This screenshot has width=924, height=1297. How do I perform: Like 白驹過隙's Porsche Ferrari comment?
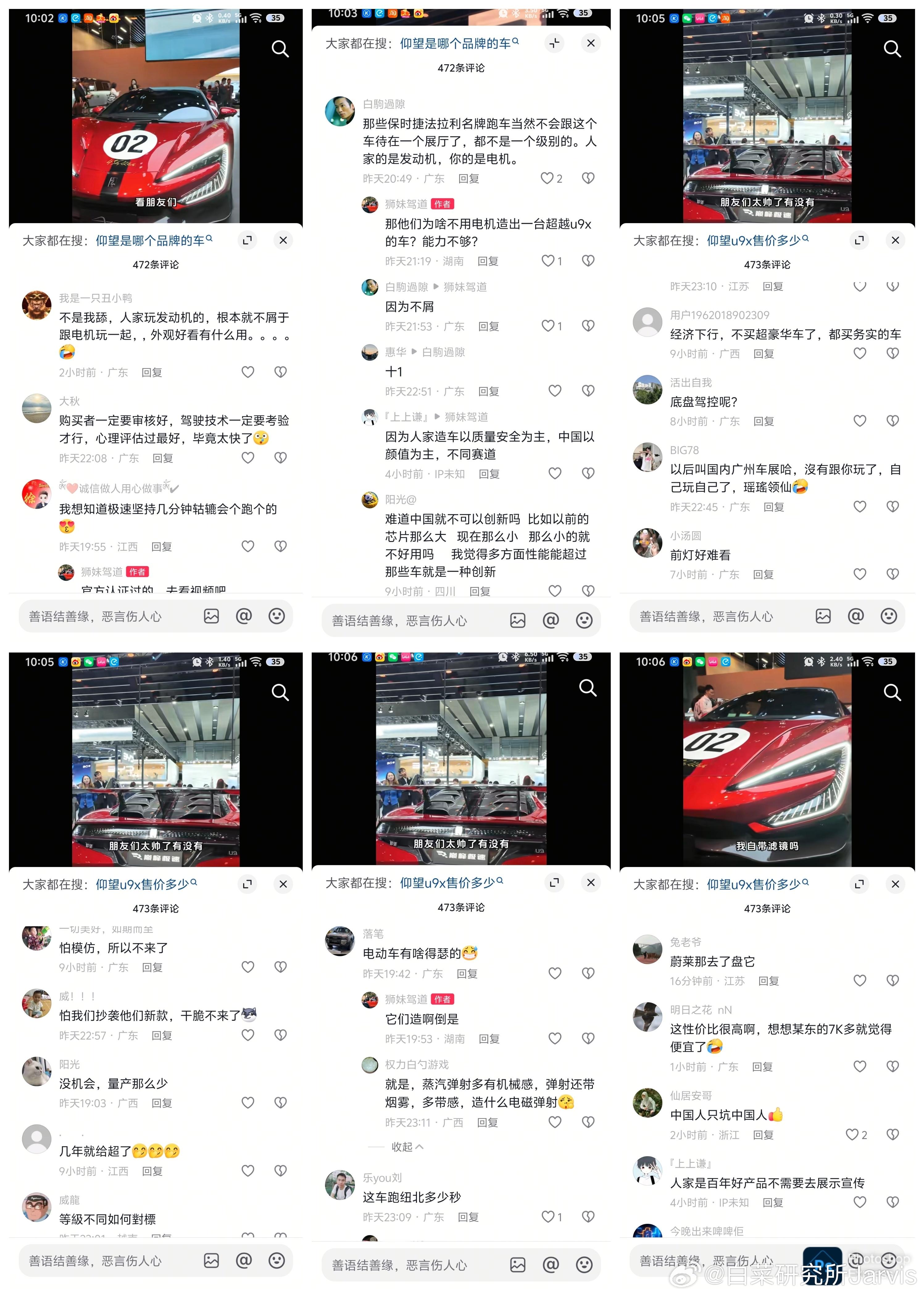click(x=548, y=178)
